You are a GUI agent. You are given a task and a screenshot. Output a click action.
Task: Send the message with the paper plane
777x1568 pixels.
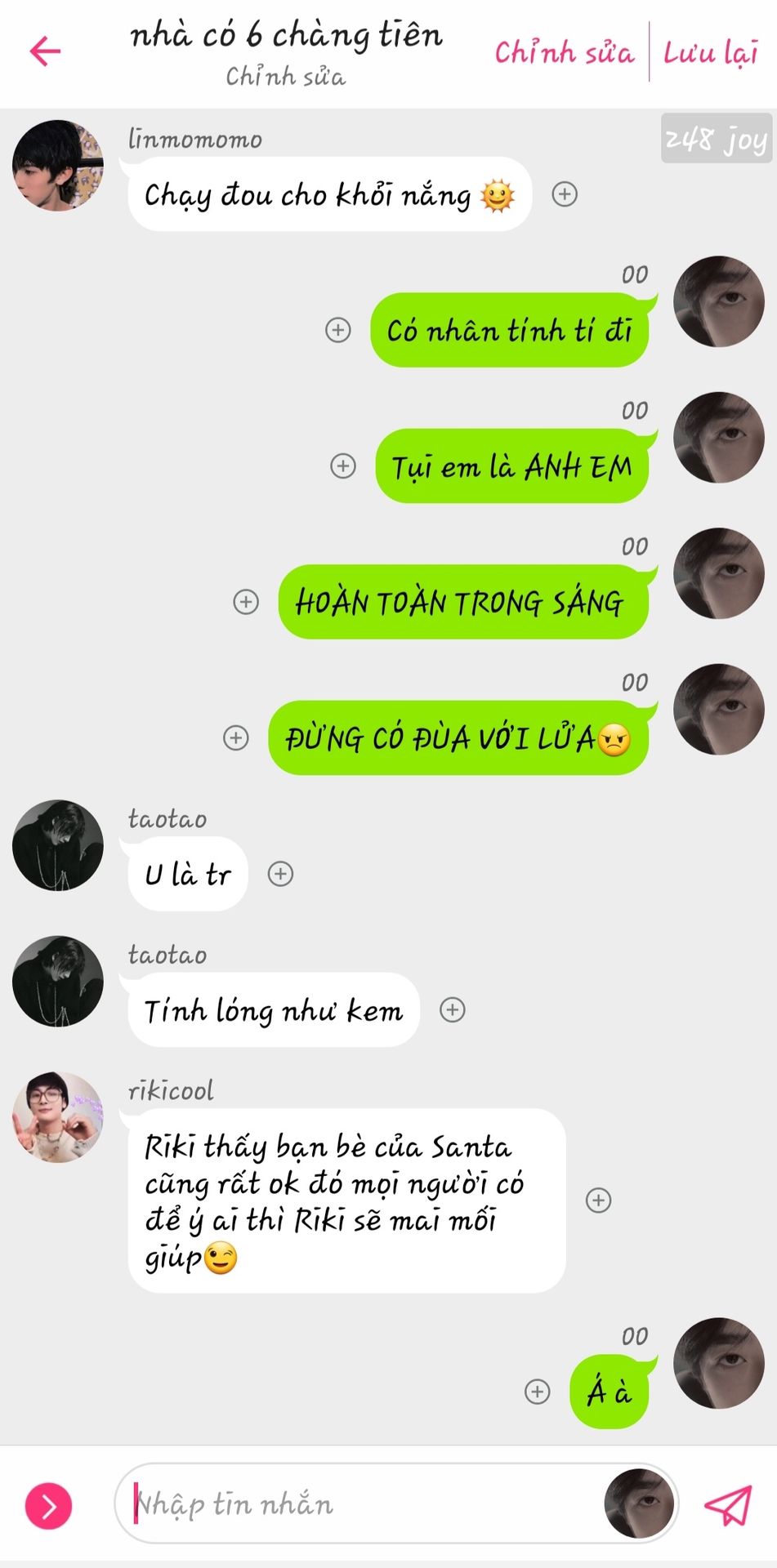coord(727,1504)
